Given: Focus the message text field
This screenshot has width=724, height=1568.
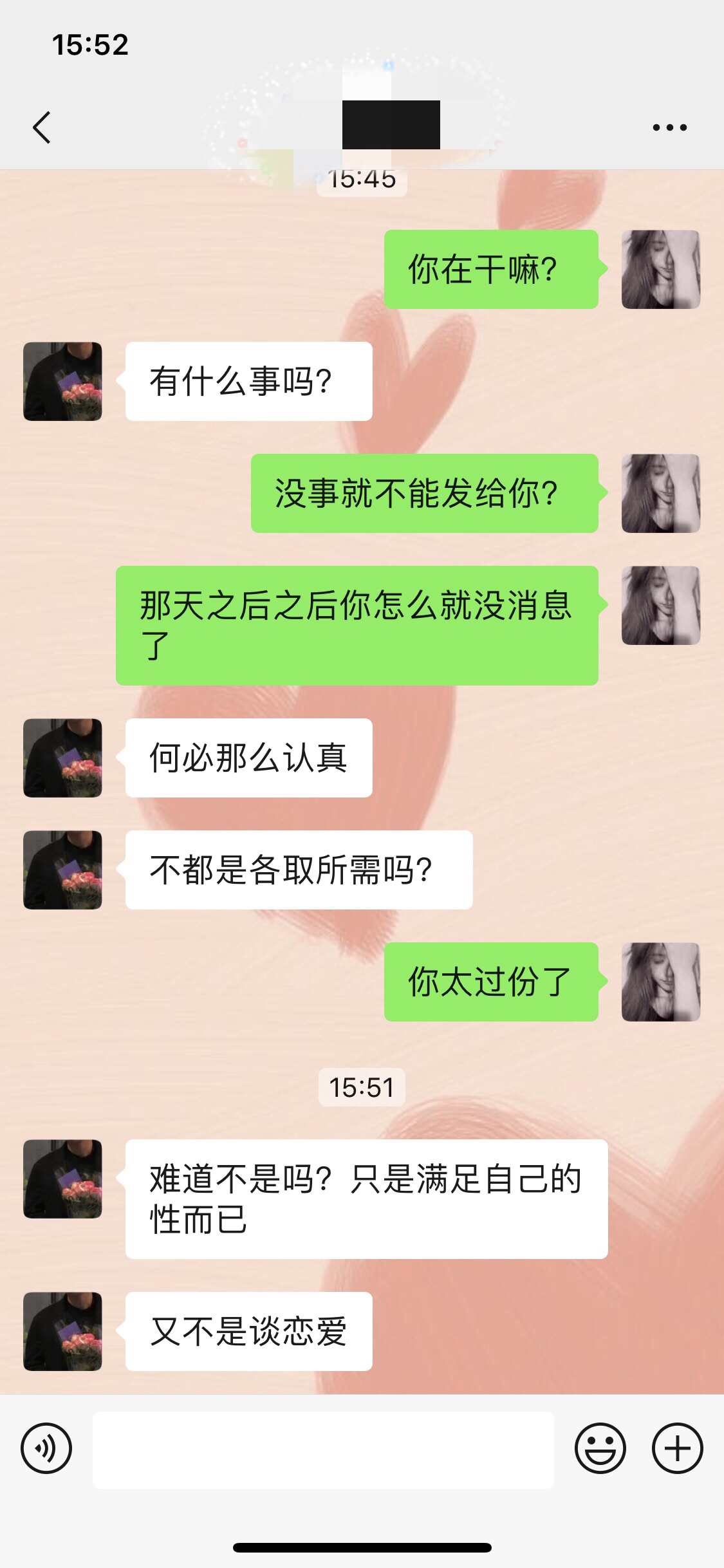Looking at the screenshot, I should (323, 1450).
